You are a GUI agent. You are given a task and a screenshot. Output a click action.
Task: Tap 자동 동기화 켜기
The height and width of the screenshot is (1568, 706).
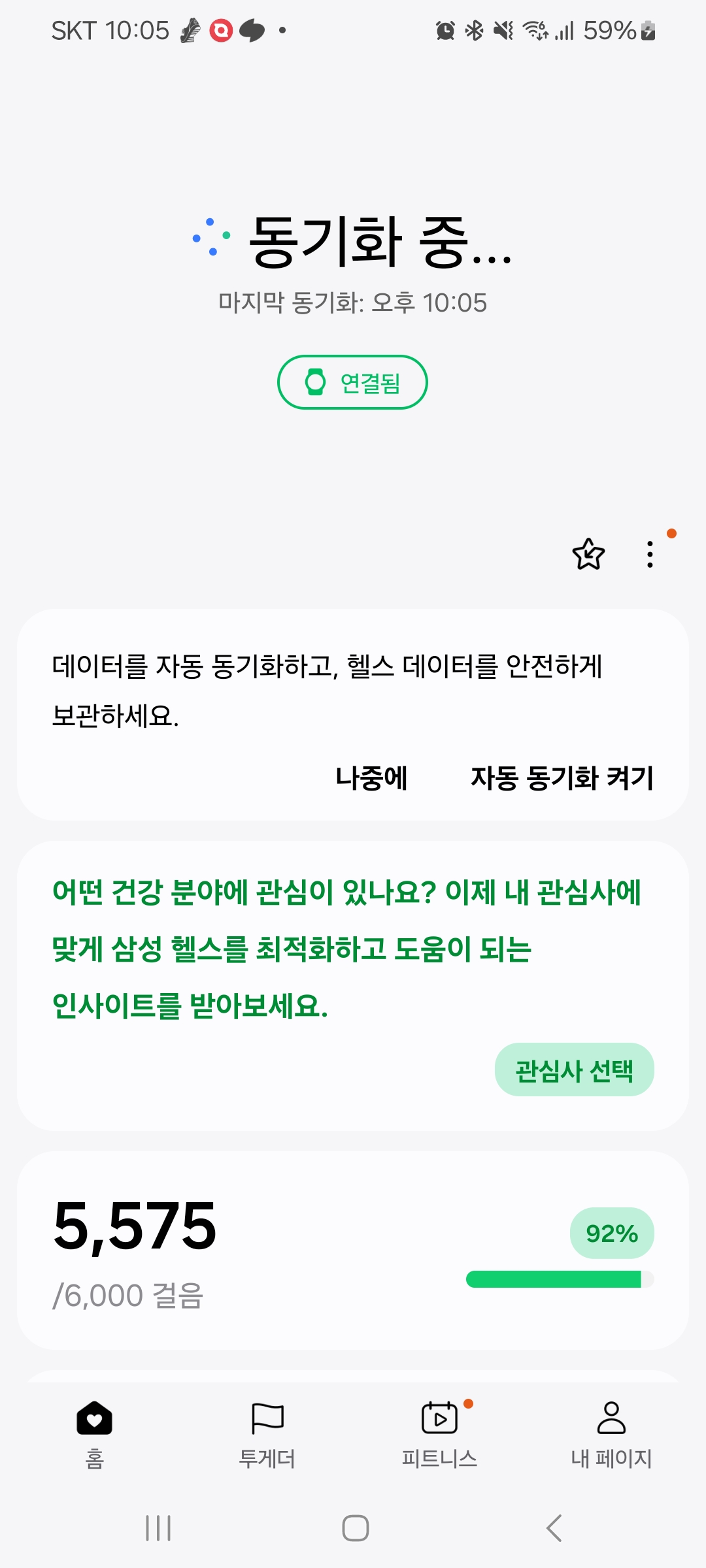point(562,778)
